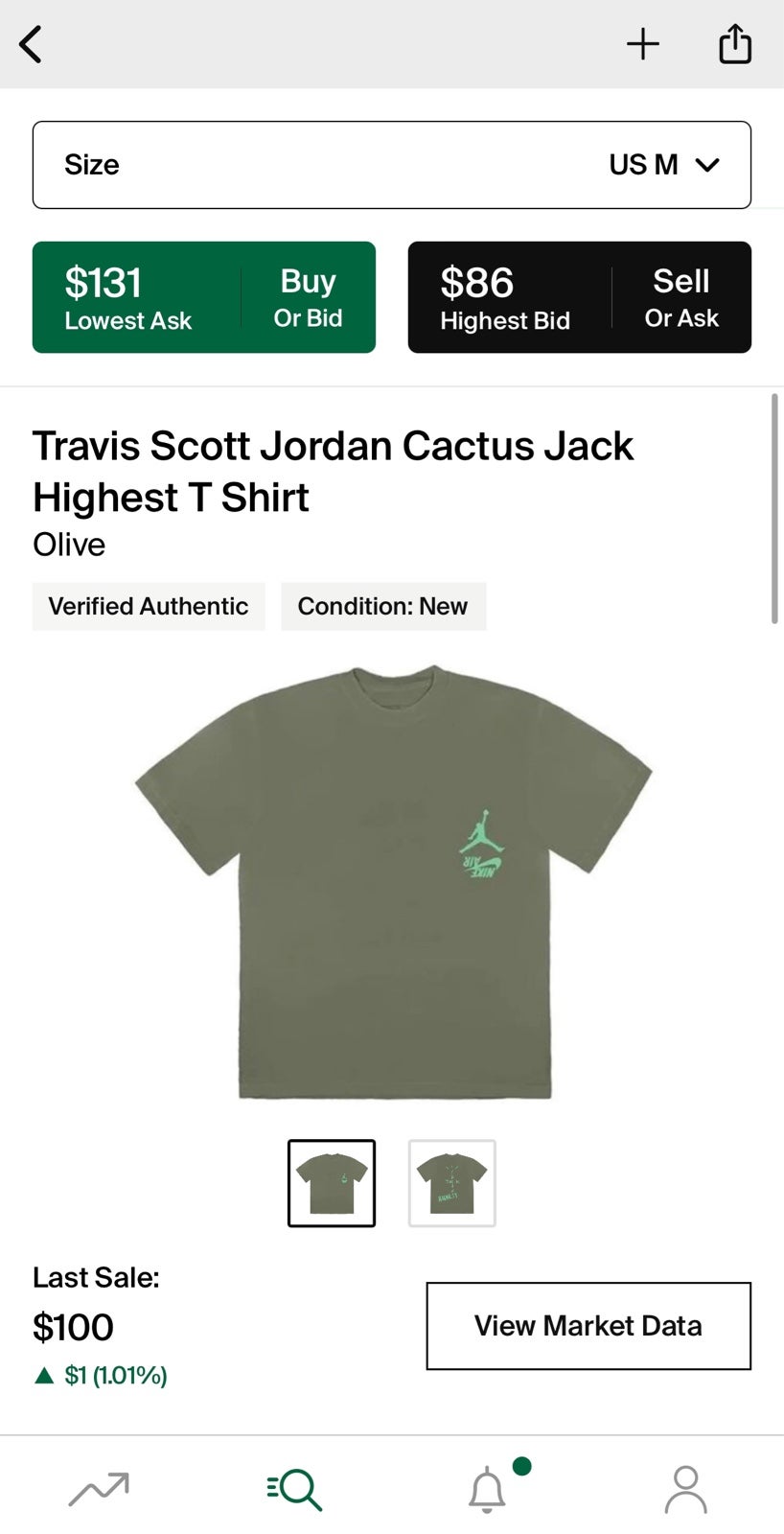Switch to the trending tab

99,1488
